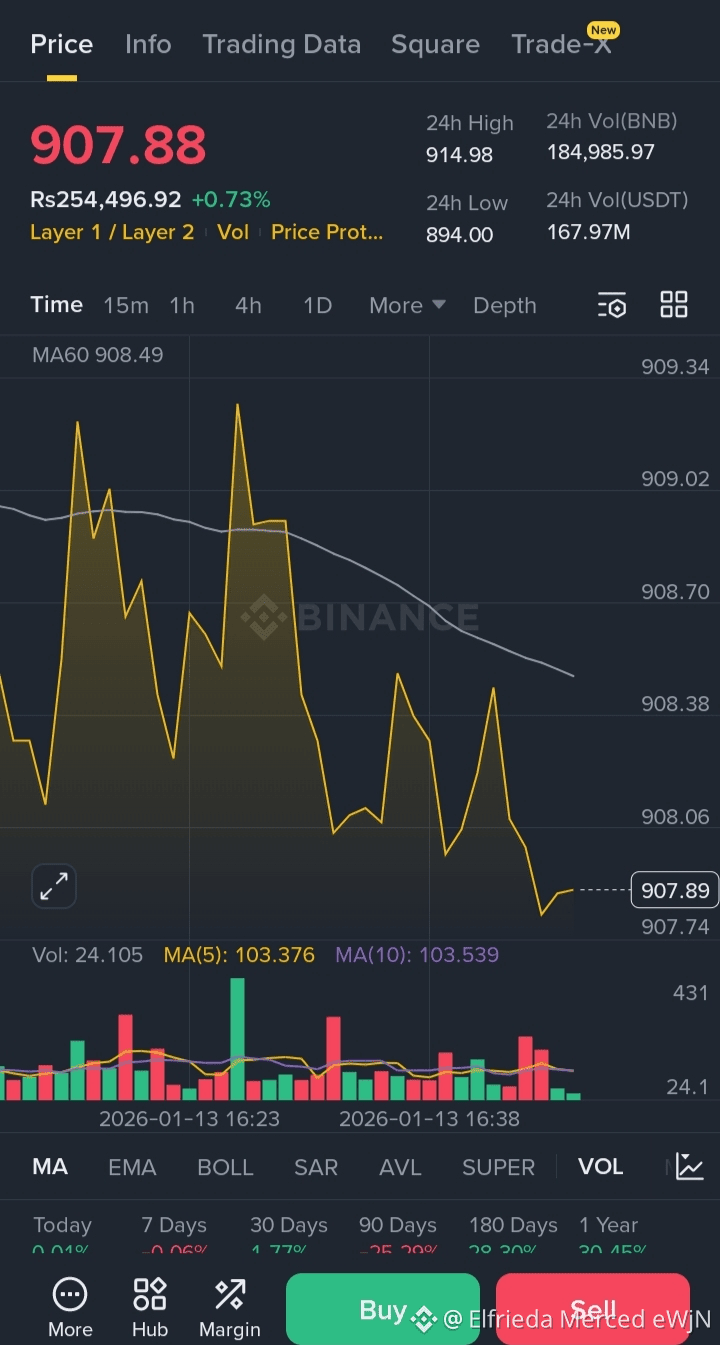Viewport: 720px width, 1345px height.
Task: Choose the 4h chart interval
Action: pos(248,306)
